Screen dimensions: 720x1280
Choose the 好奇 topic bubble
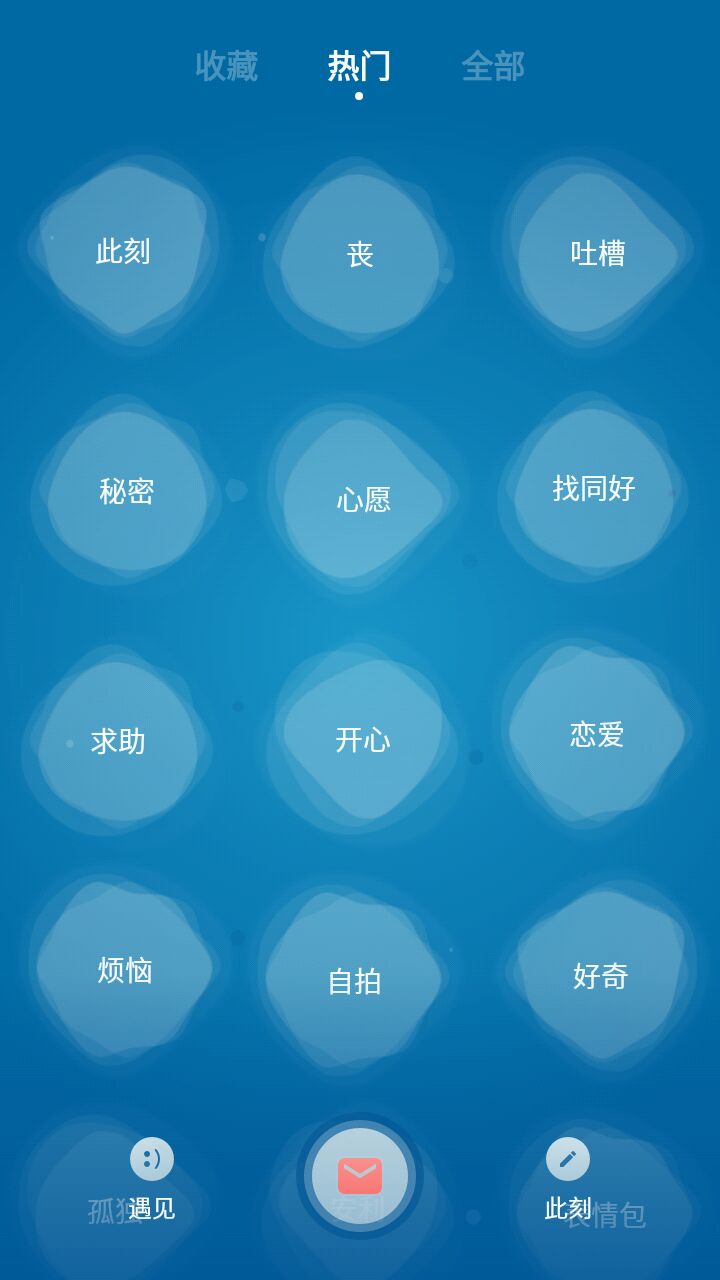[600, 975]
